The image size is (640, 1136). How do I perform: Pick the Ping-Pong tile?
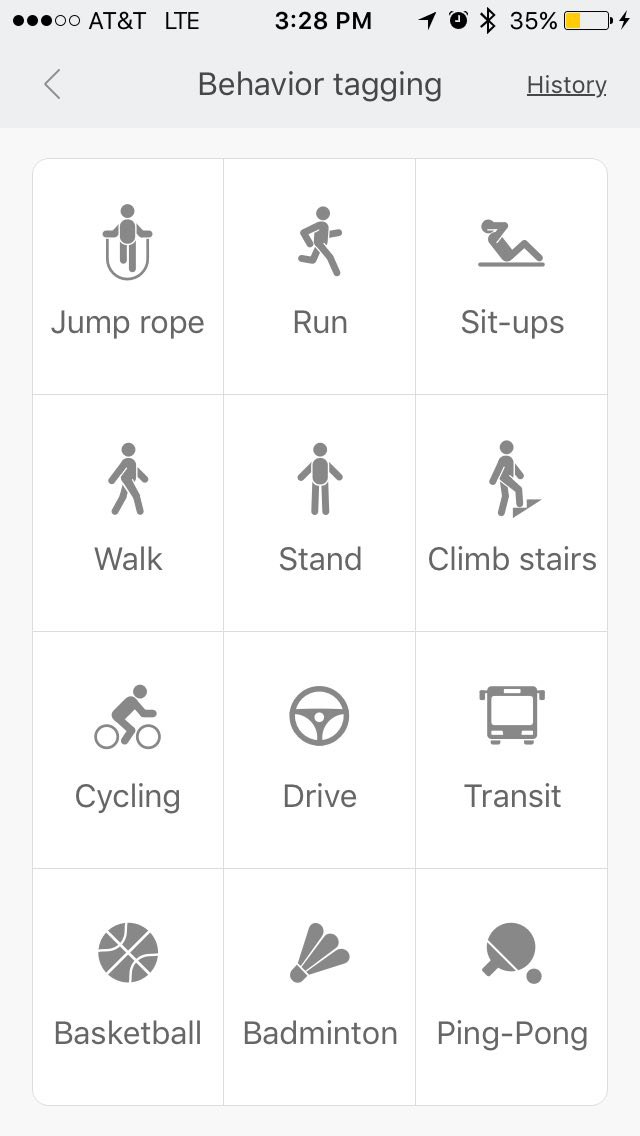coord(512,987)
